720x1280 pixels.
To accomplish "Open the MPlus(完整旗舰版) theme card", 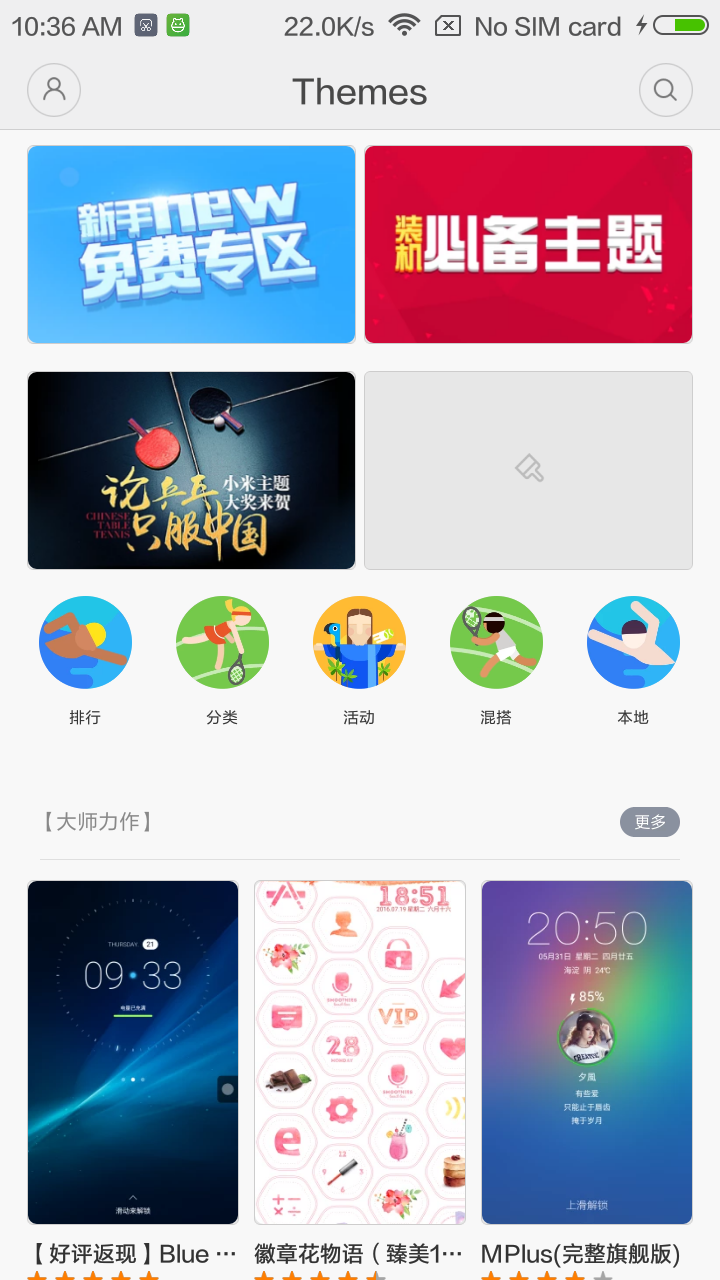I will (x=587, y=1052).
